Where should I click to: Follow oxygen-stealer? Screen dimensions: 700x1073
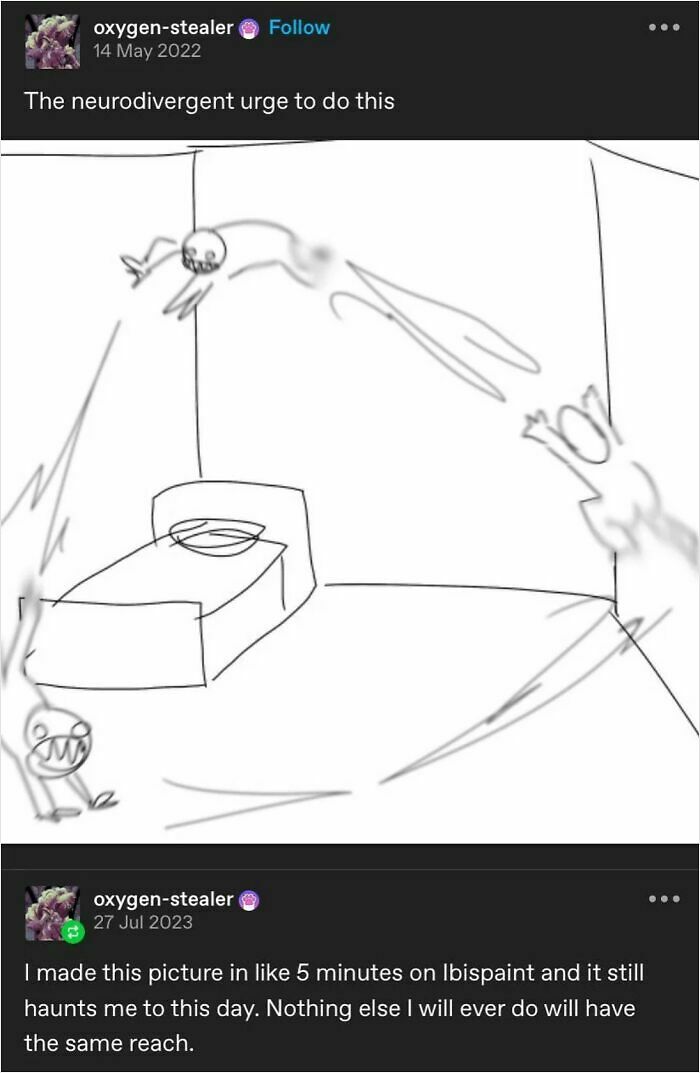299,28
